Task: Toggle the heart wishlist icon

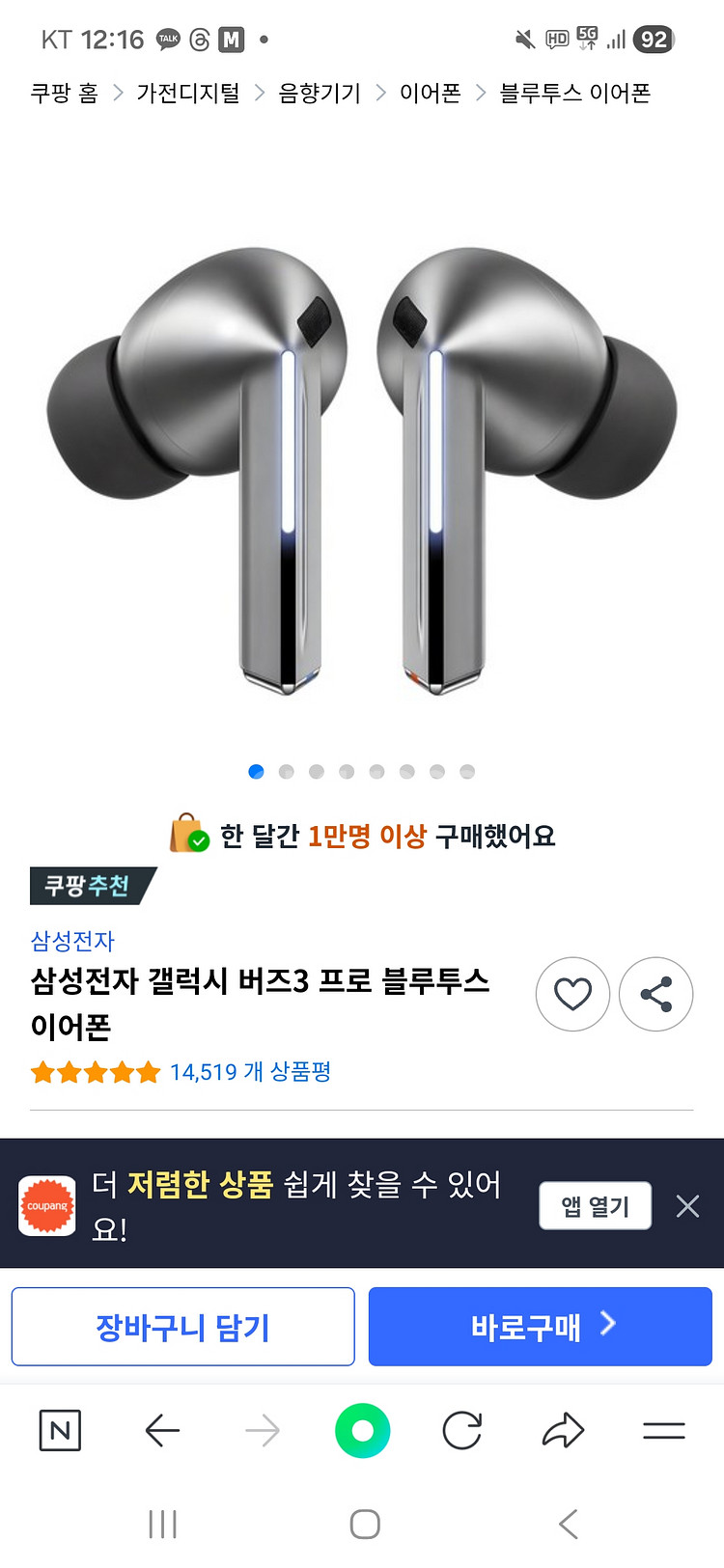Action: point(573,994)
